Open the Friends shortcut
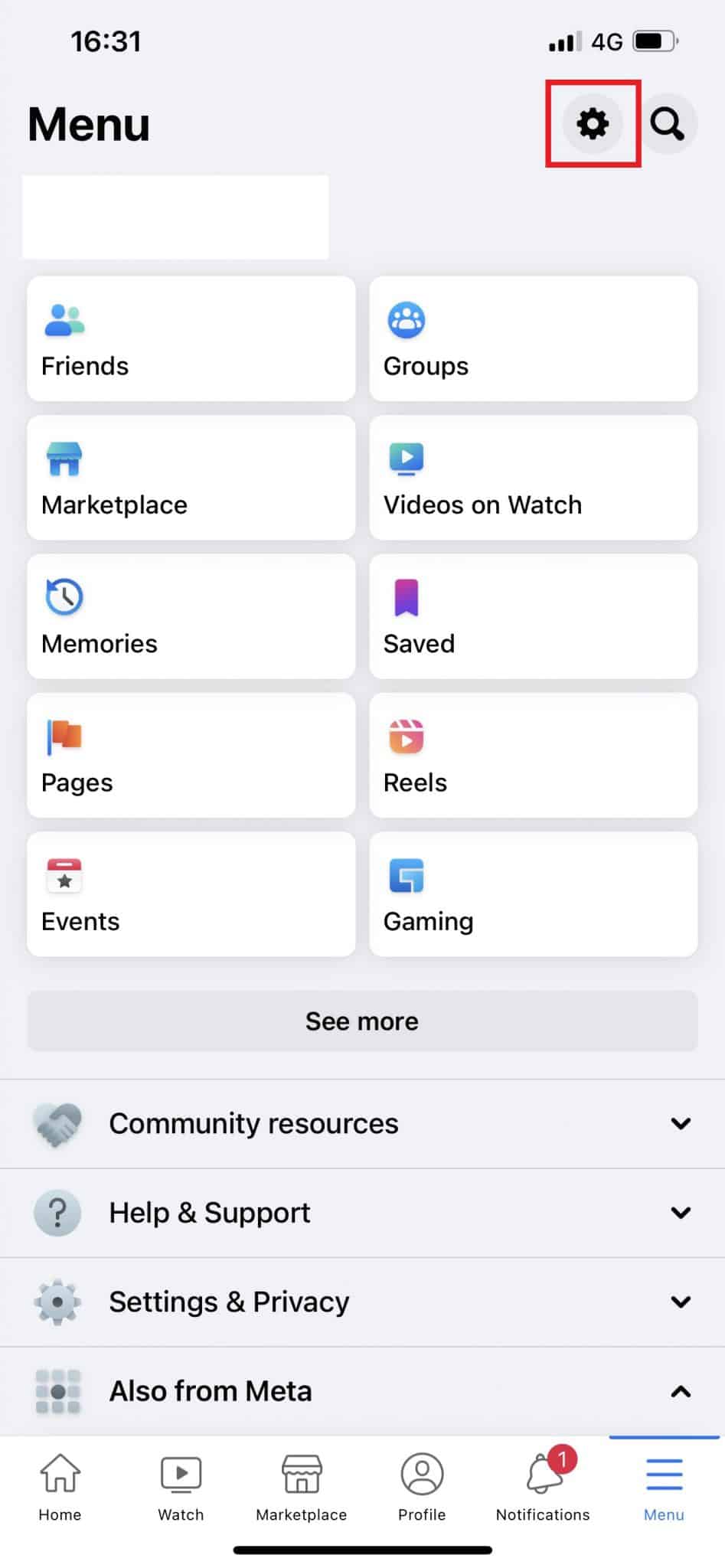 (x=190, y=339)
